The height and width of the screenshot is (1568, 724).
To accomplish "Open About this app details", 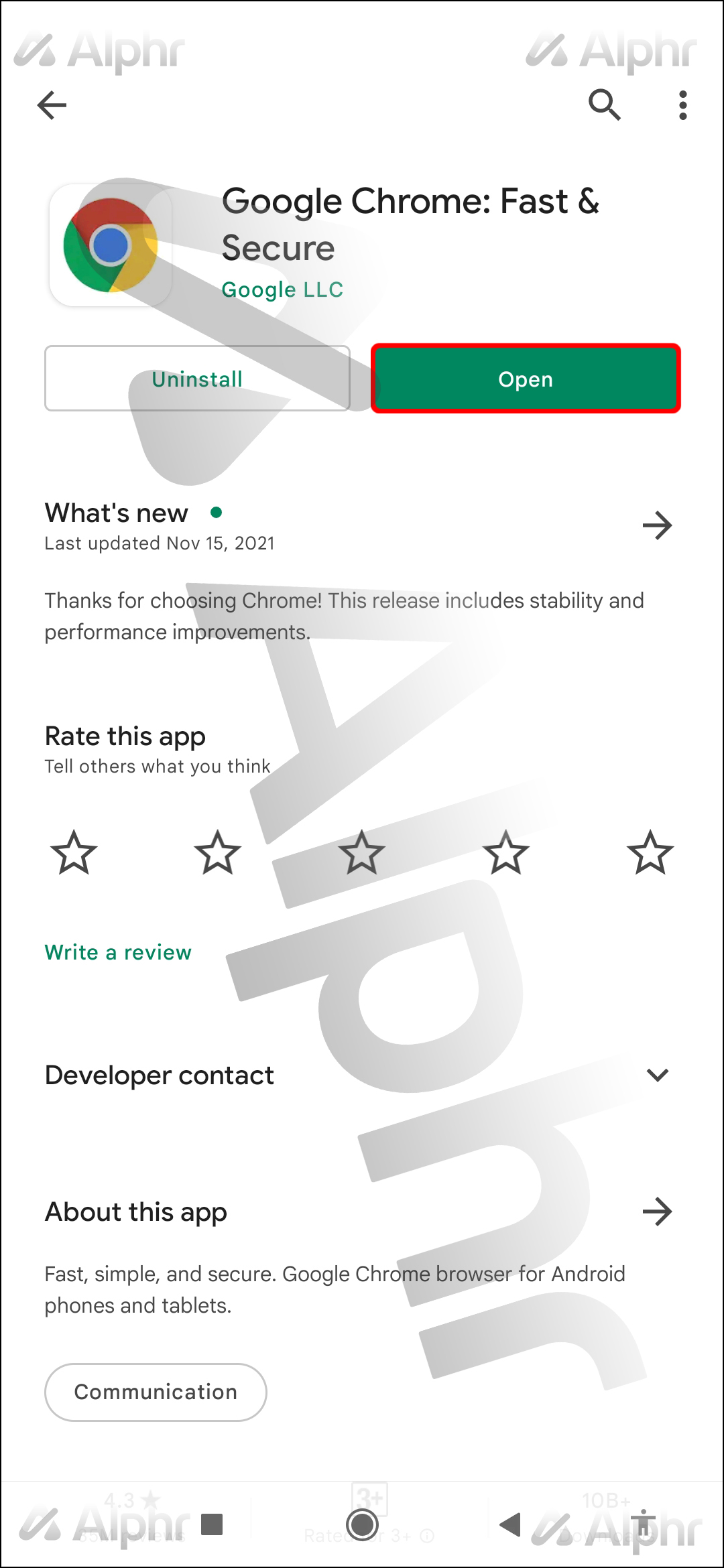I will pos(656,1212).
